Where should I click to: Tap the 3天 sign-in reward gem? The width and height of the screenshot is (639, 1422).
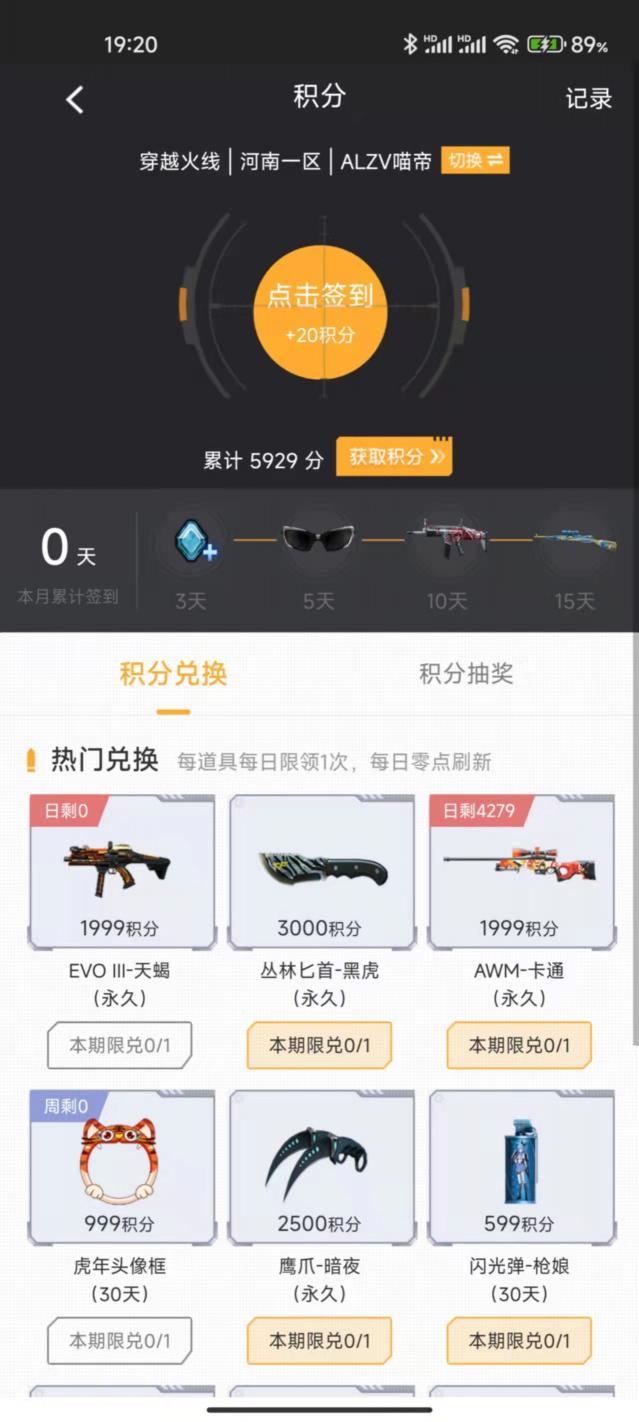coord(192,543)
